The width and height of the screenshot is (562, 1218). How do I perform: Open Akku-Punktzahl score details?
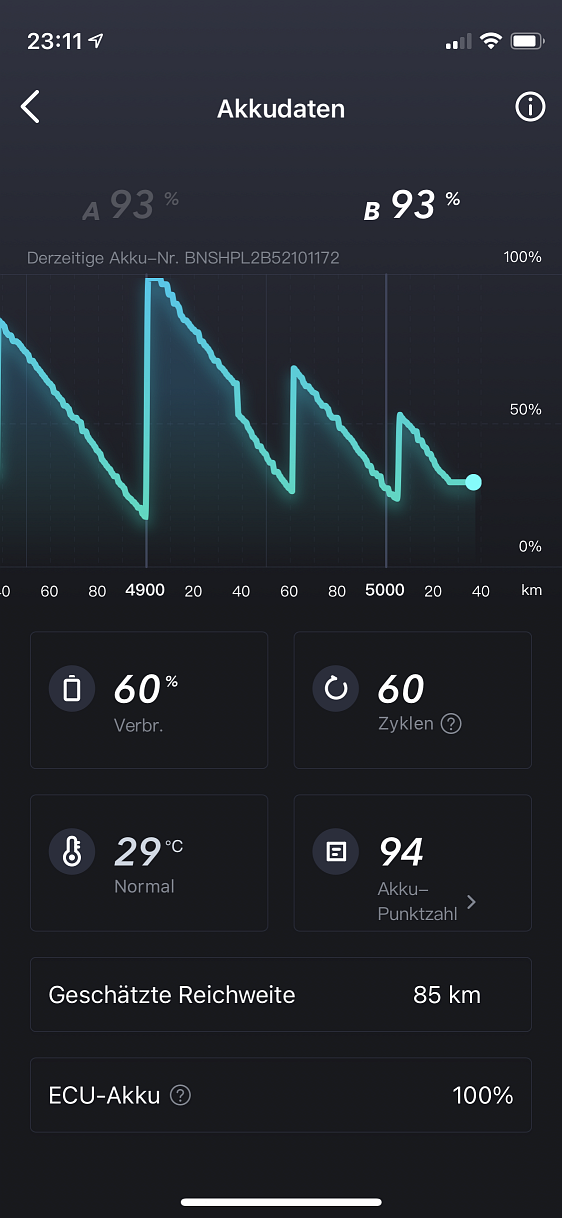pyautogui.click(x=412, y=863)
